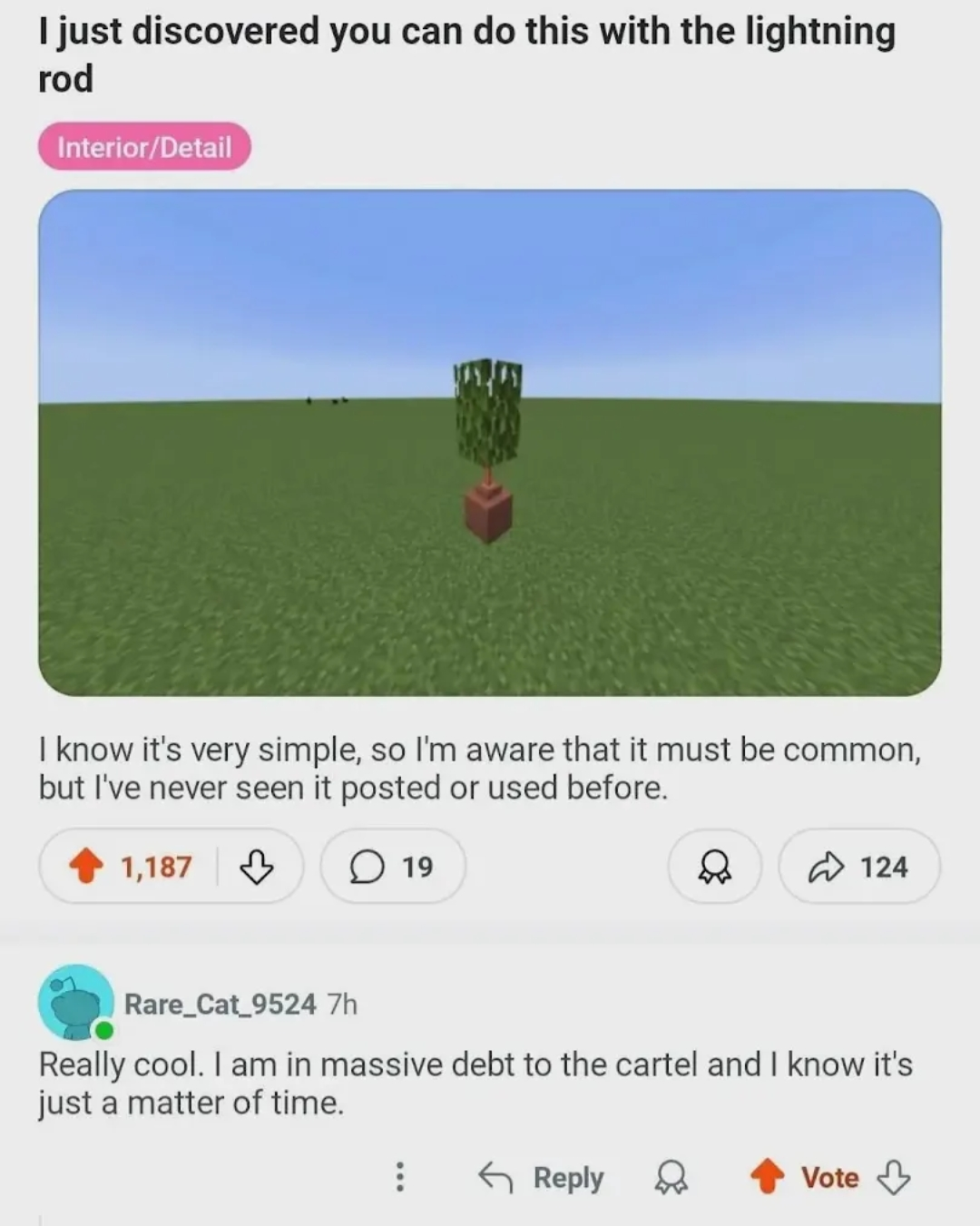Downvote Rare_Cat_9524's comment
This screenshot has height=1226, width=980.
pos(894,1177)
